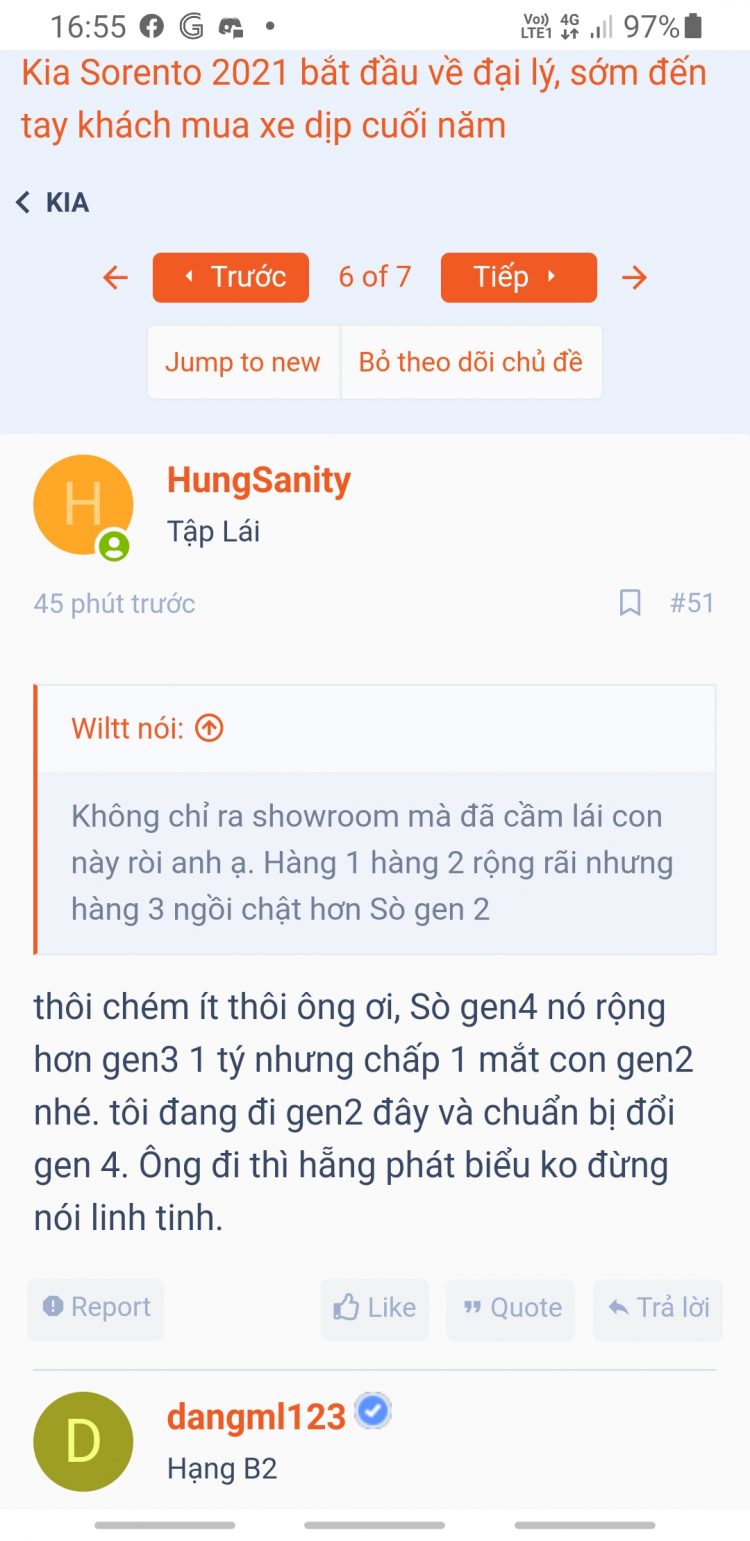This screenshot has height=1541, width=750.
Task: Open HungSanity's profile name
Action: [259, 480]
